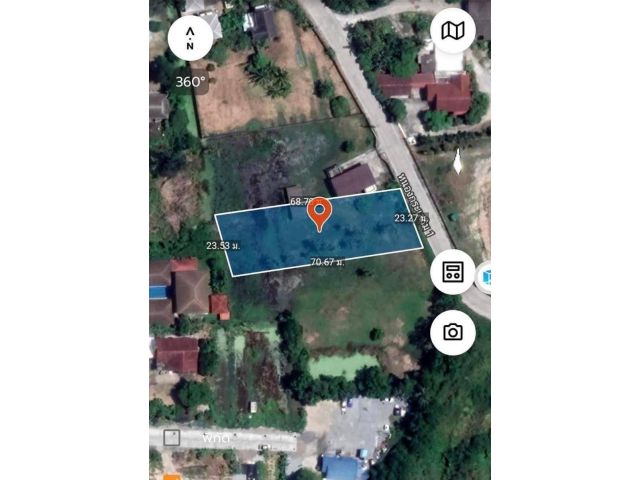Tap the north compass button
Viewport: 640px width, 480px height.
pos(190,39)
